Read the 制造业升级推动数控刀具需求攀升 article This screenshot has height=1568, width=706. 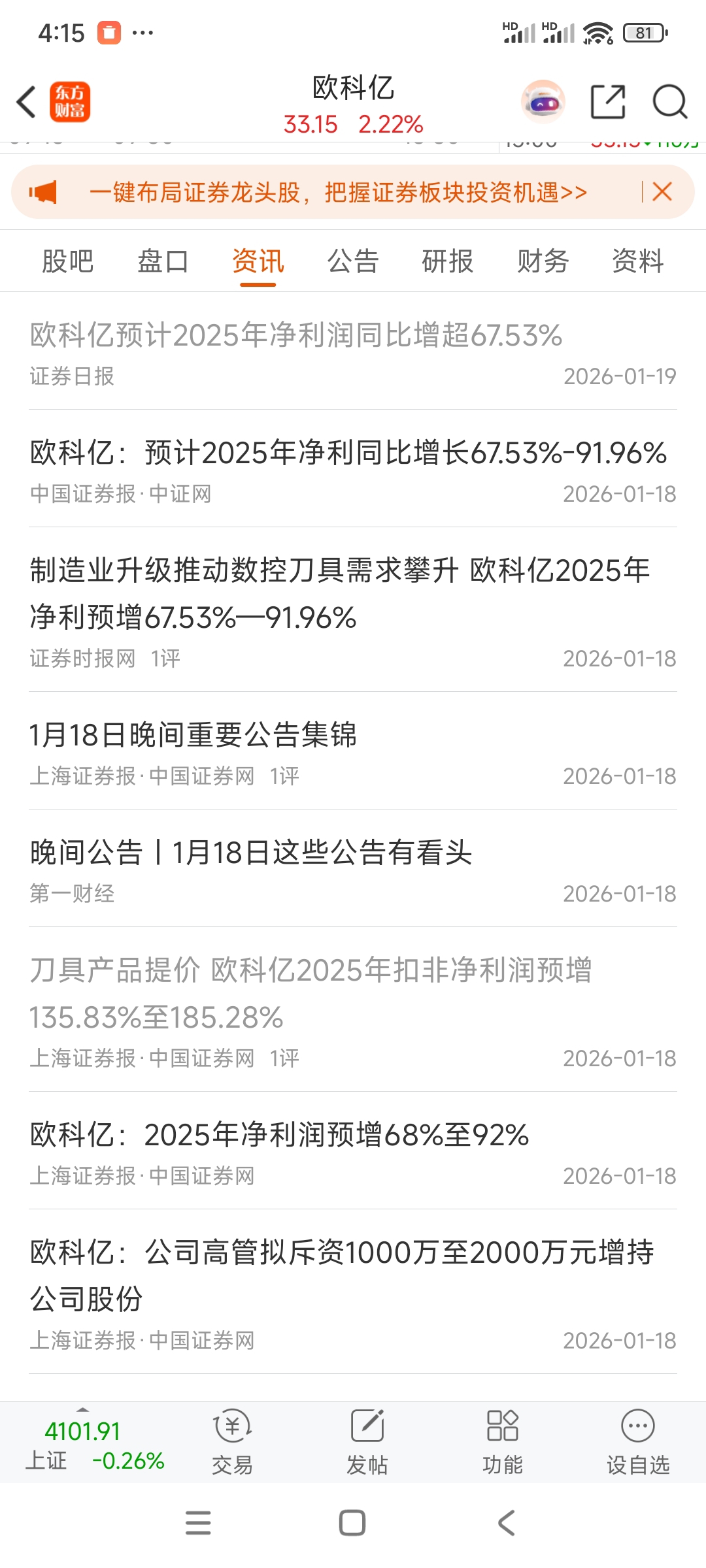[340, 593]
